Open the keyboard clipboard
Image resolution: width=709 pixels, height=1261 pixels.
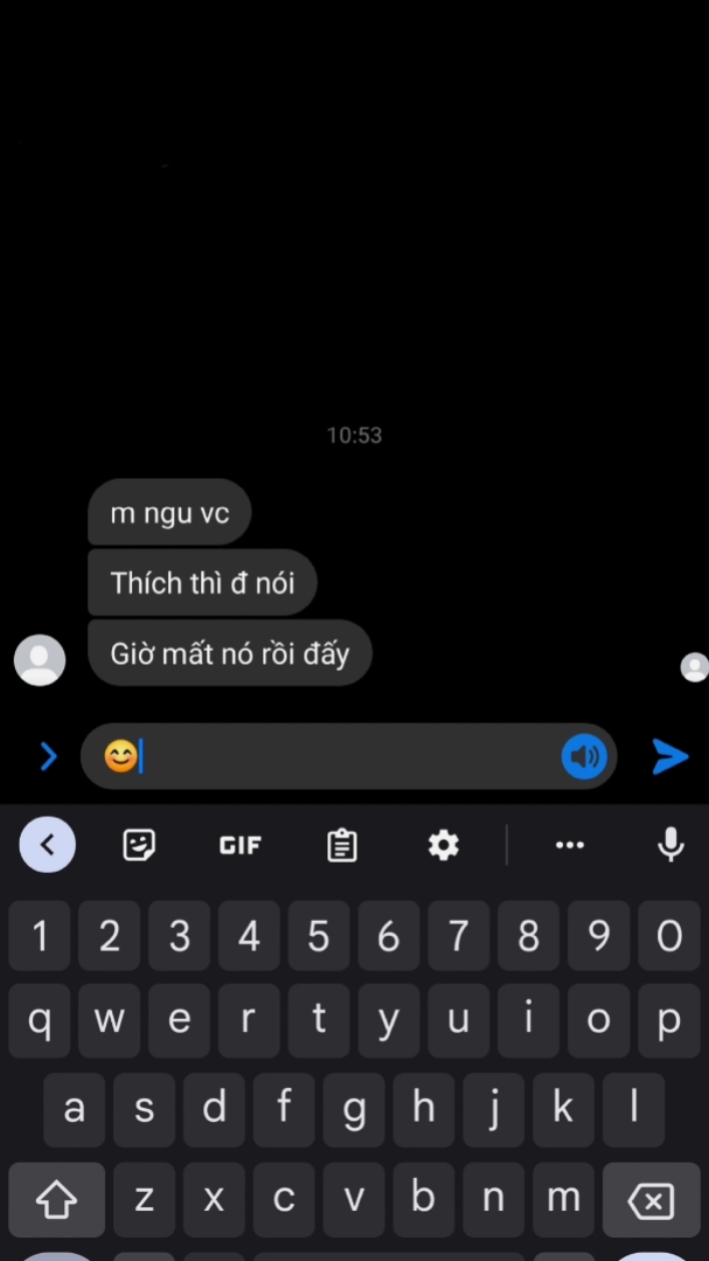coord(342,846)
